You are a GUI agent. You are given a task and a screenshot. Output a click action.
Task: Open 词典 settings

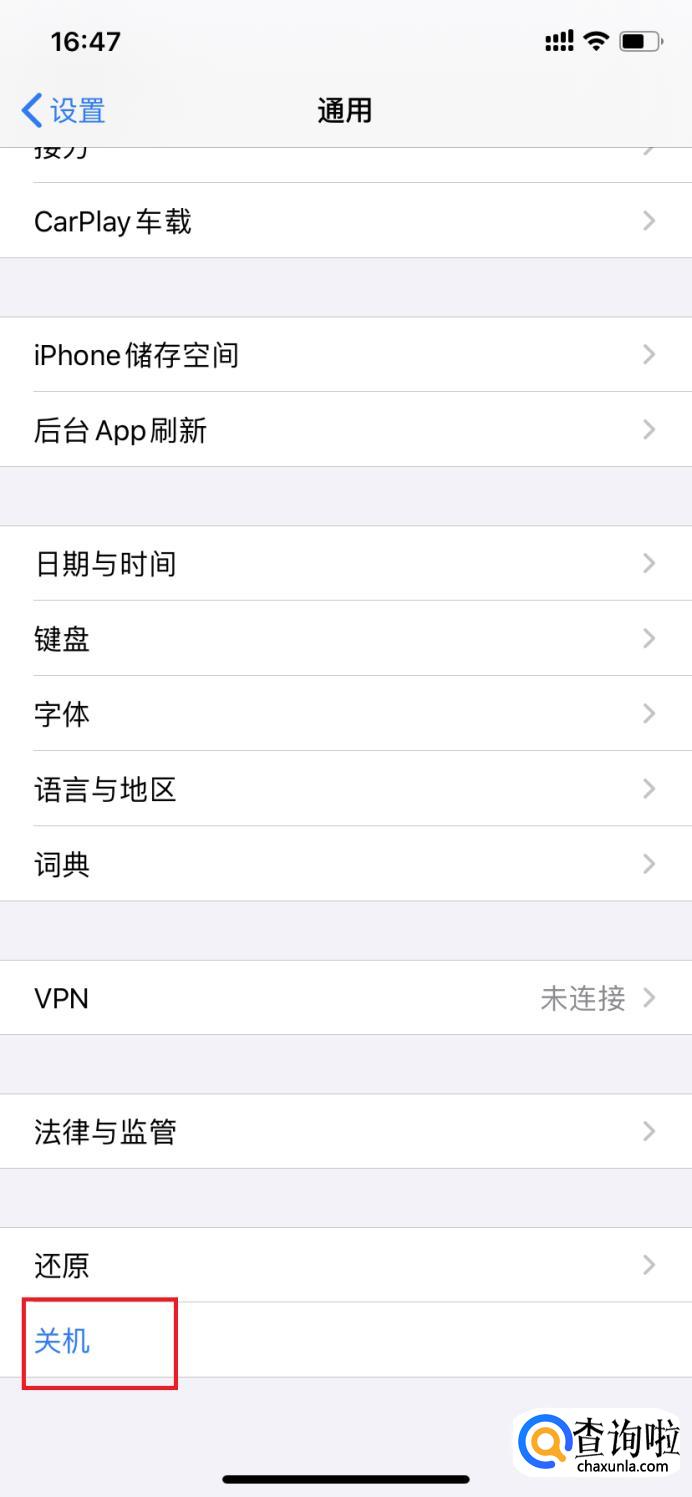[x=345, y=864]
